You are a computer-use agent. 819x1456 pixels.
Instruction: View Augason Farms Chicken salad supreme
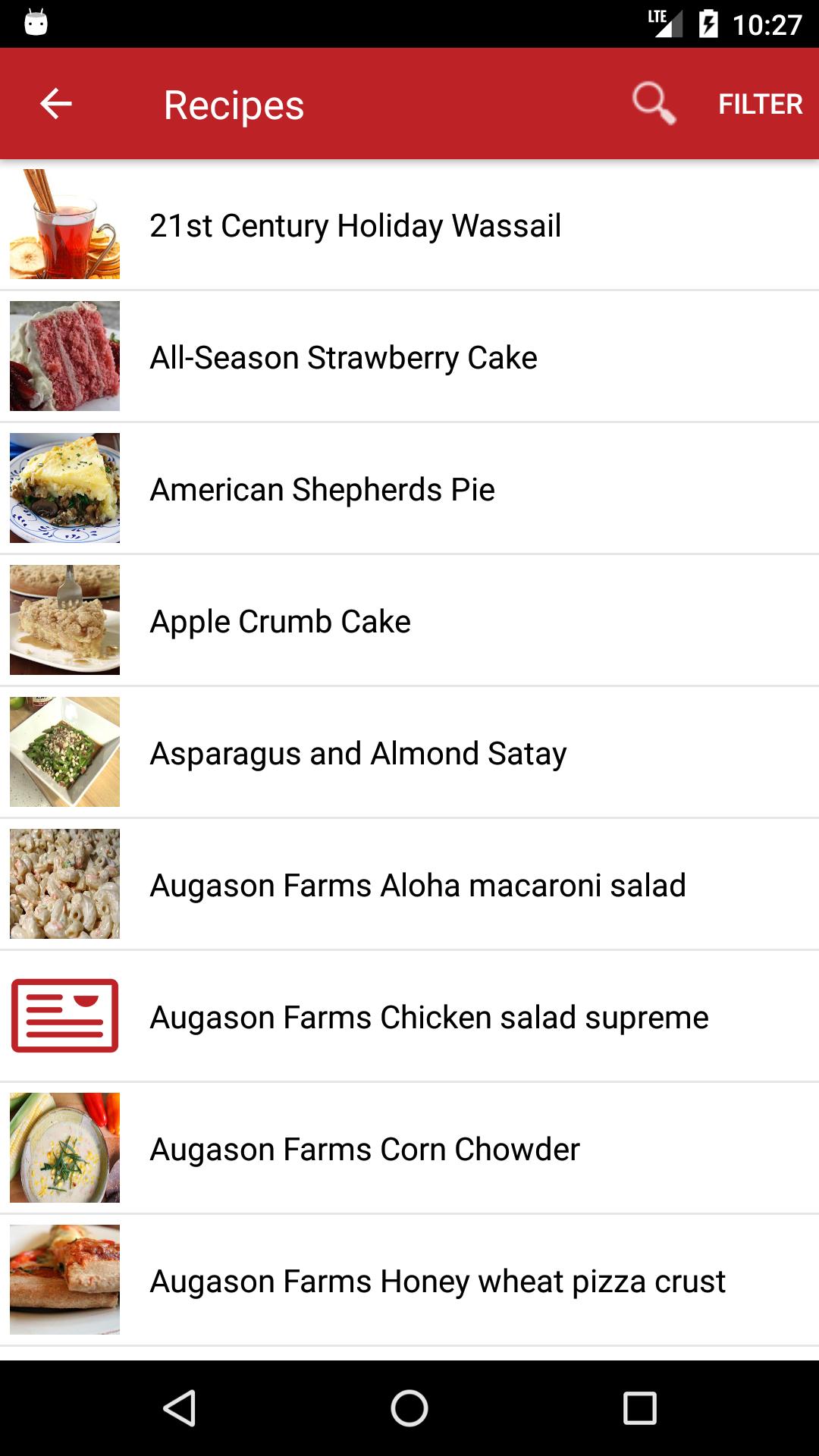point(409,1016)
